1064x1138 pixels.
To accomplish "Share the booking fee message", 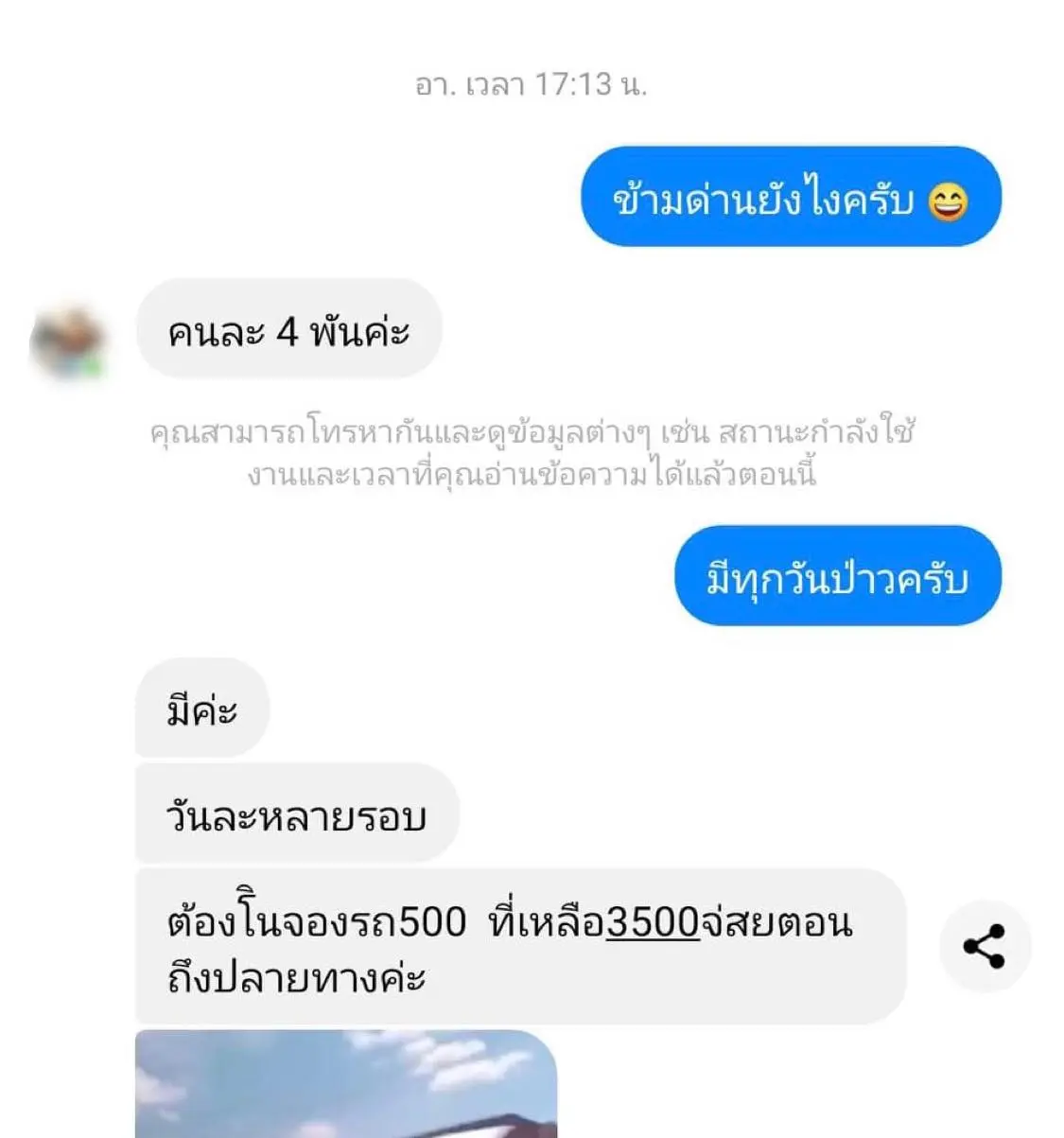I will pos(984,947).
